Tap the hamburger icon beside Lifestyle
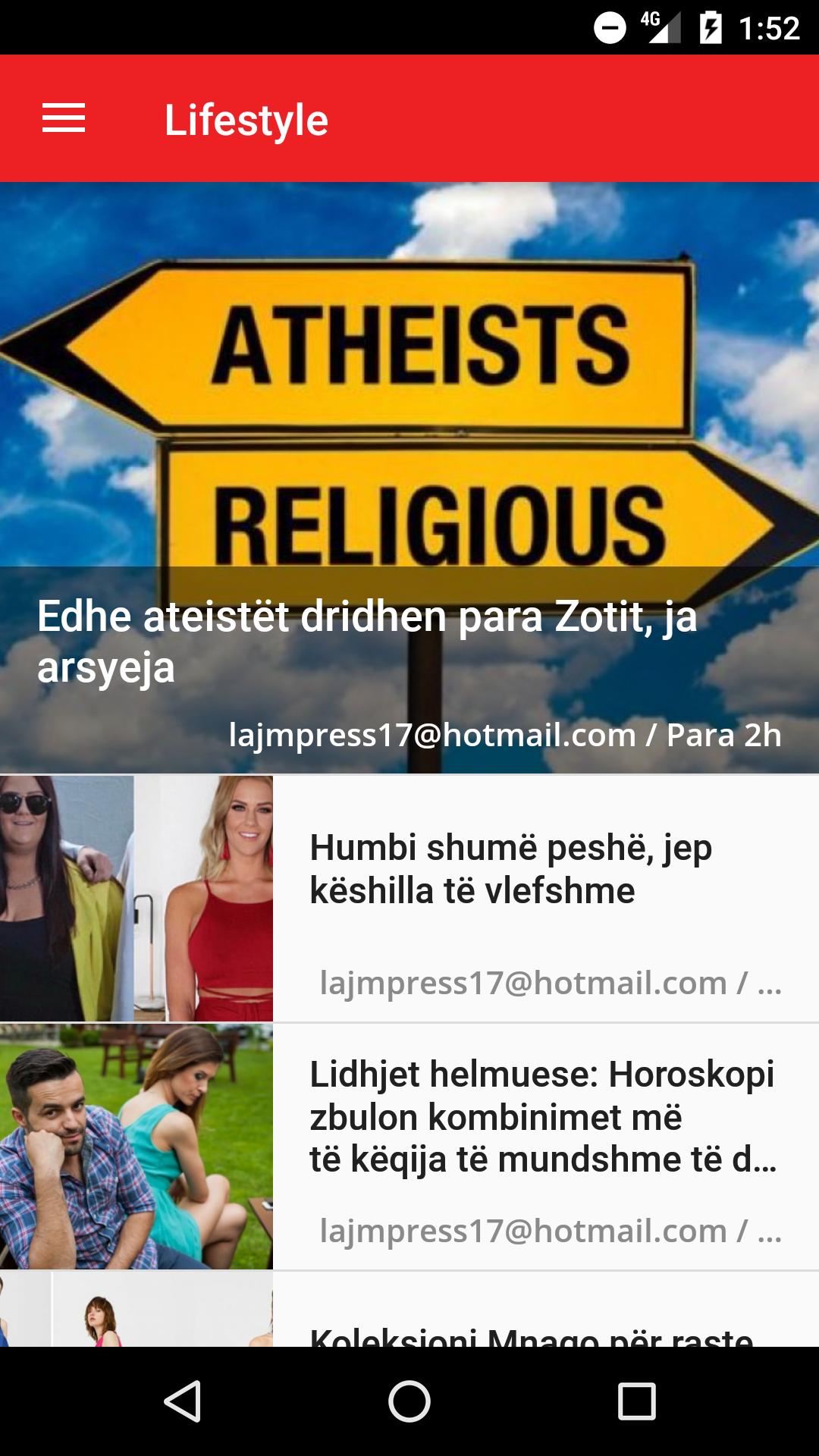The image size is (819, 1456). [64, 118]
